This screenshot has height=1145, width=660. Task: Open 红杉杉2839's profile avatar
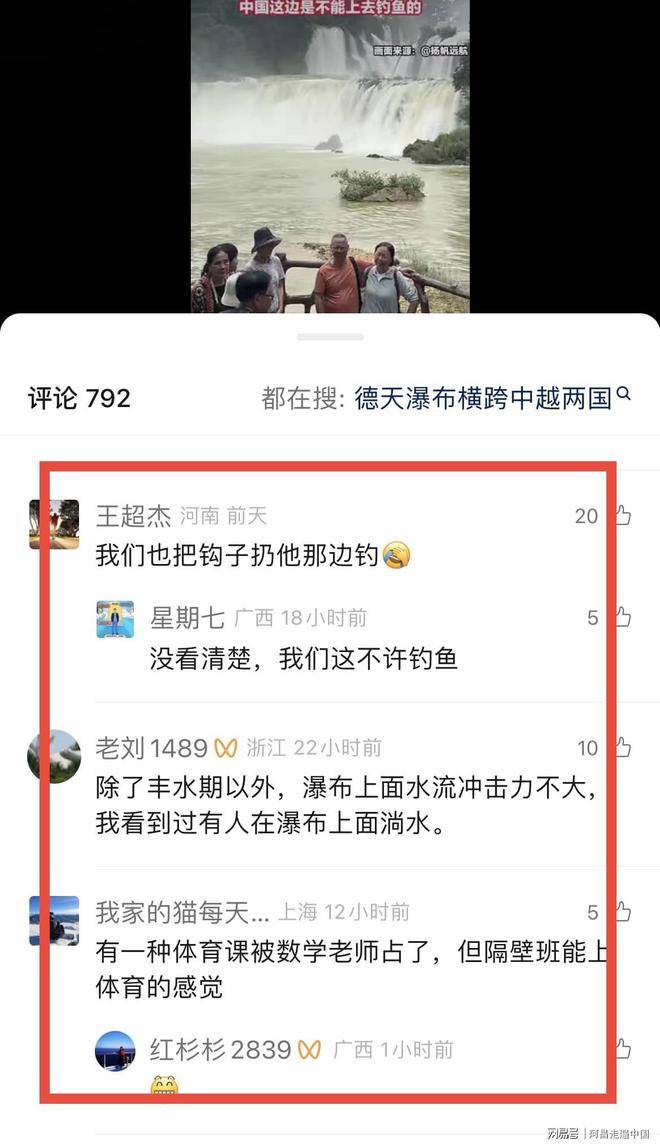115,1050
